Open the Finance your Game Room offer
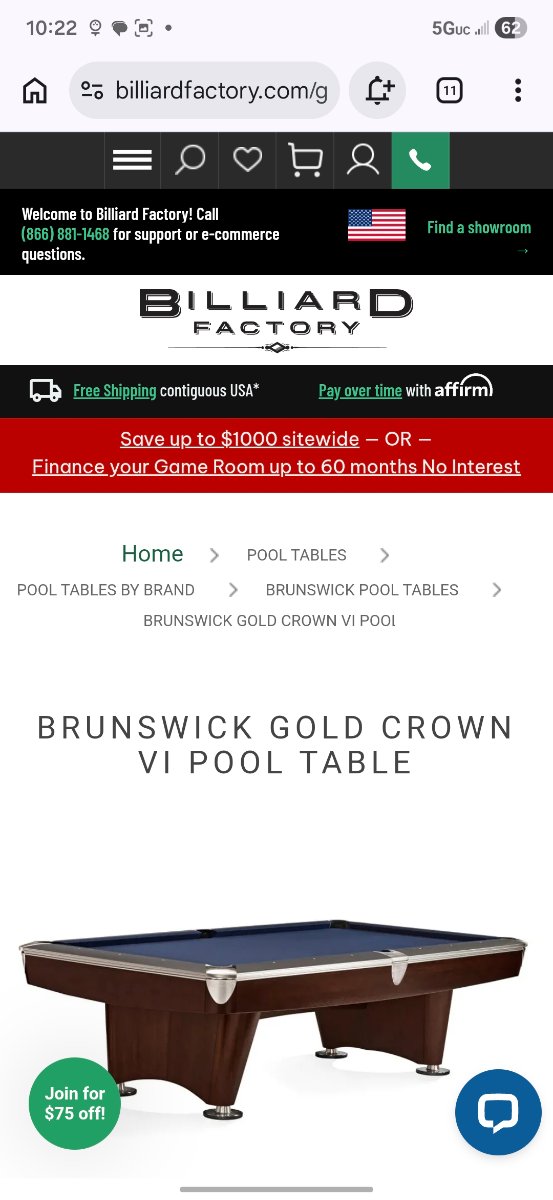Viewport: 553px width, 1200px height. [x=276, y=467]
